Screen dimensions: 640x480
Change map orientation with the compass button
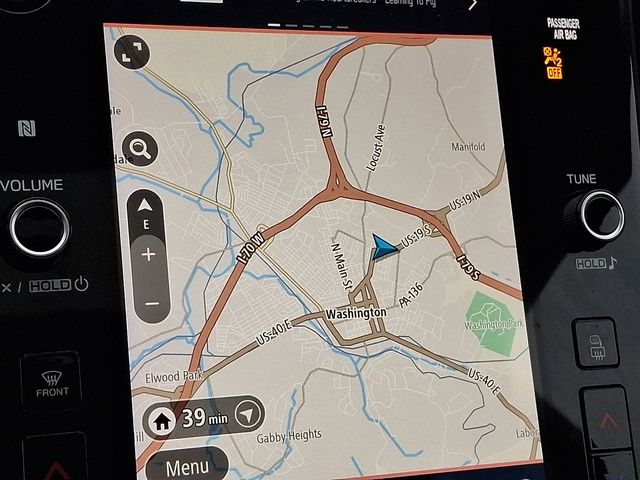click(147, 211)
